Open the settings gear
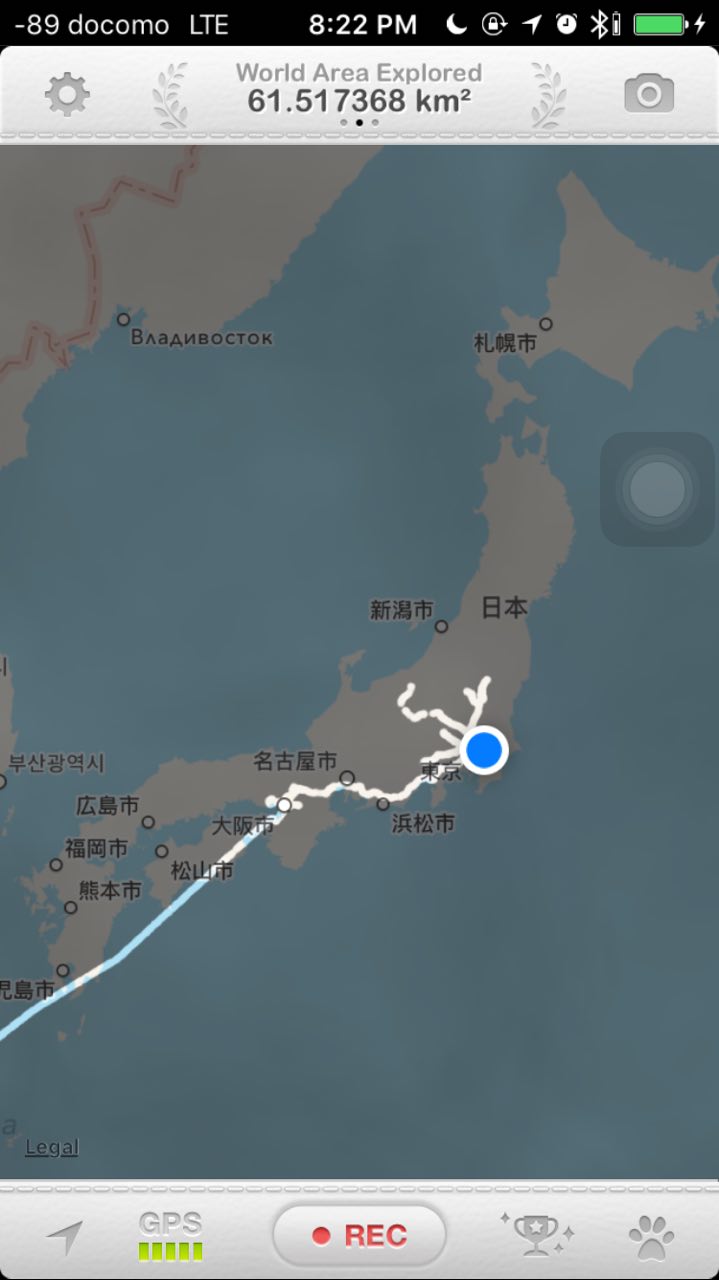Image resolution: width=719 pixels, height=1280 pixels. pos(67,95)
